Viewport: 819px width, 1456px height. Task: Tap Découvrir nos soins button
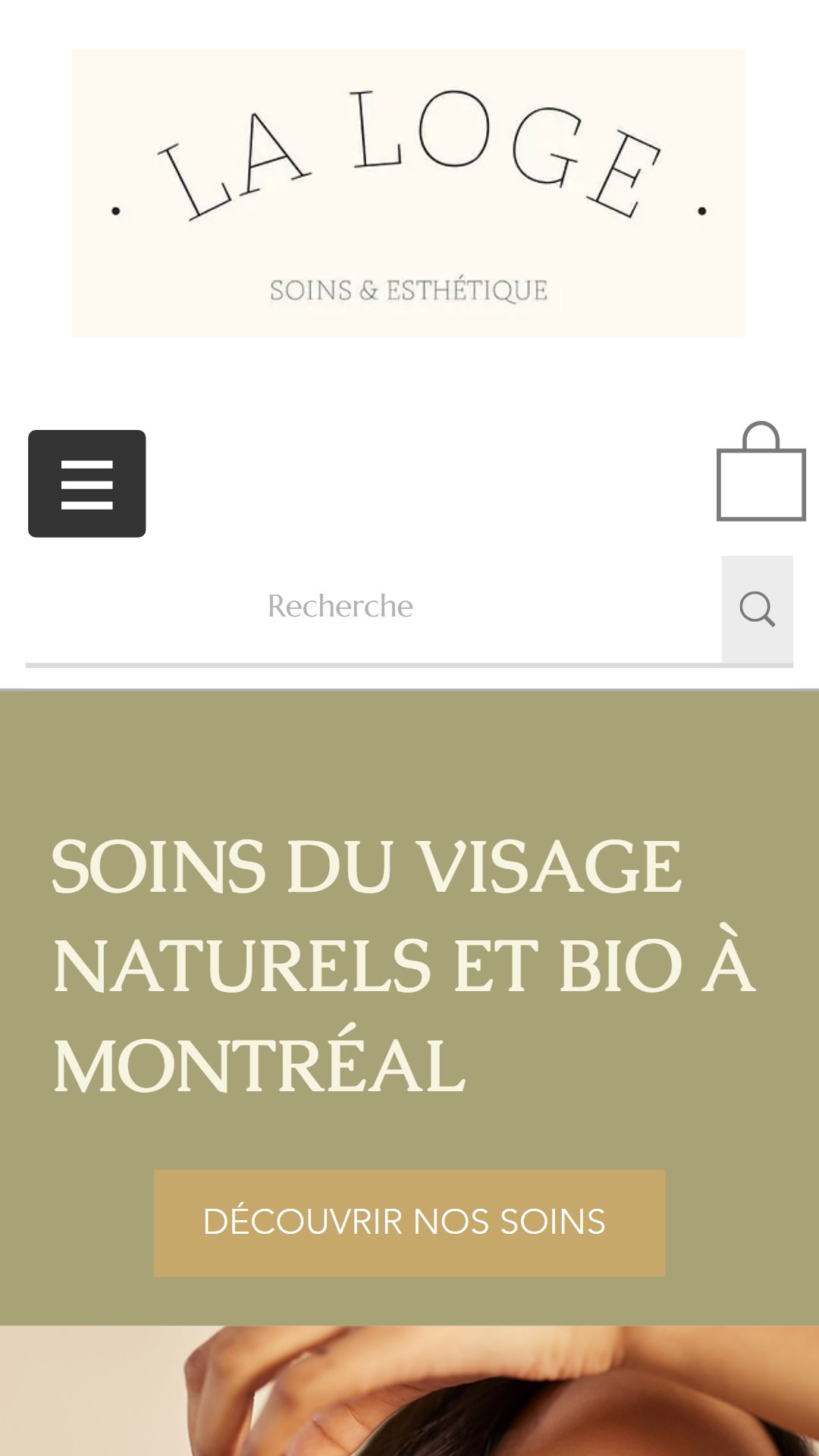(x=409, y=1222)
